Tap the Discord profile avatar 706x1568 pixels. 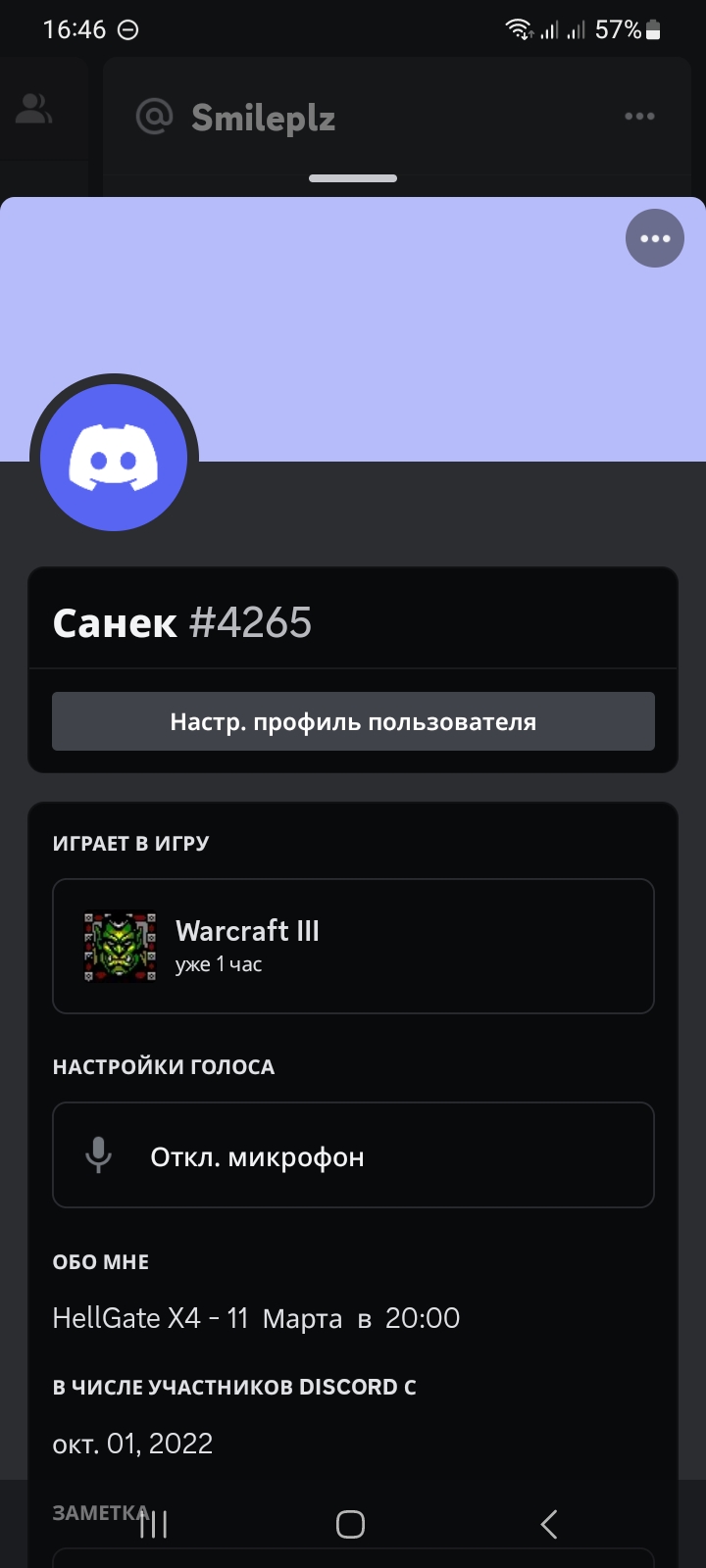pyautogui.click(x=114, y=458)
